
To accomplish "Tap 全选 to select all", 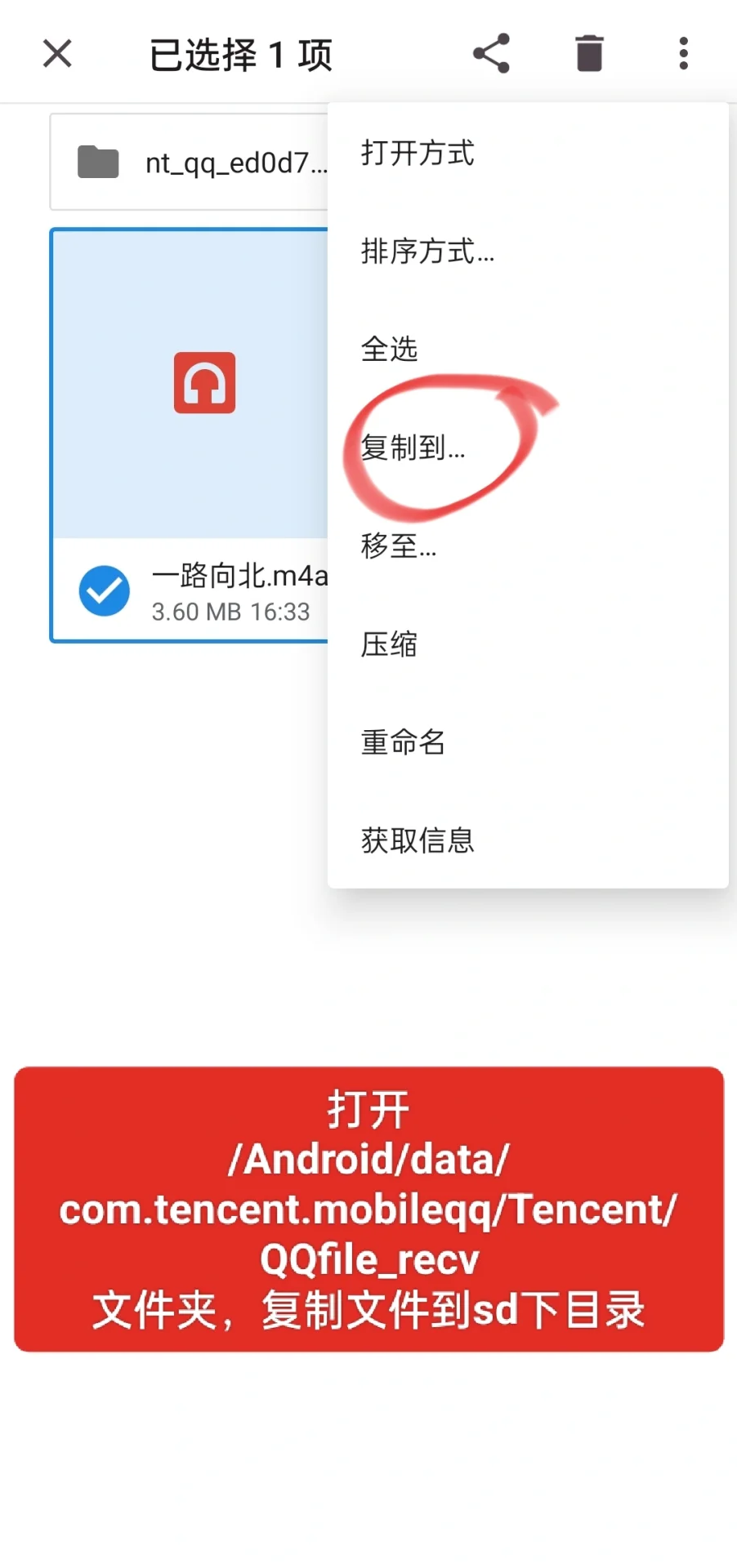I will coord(390,350).
